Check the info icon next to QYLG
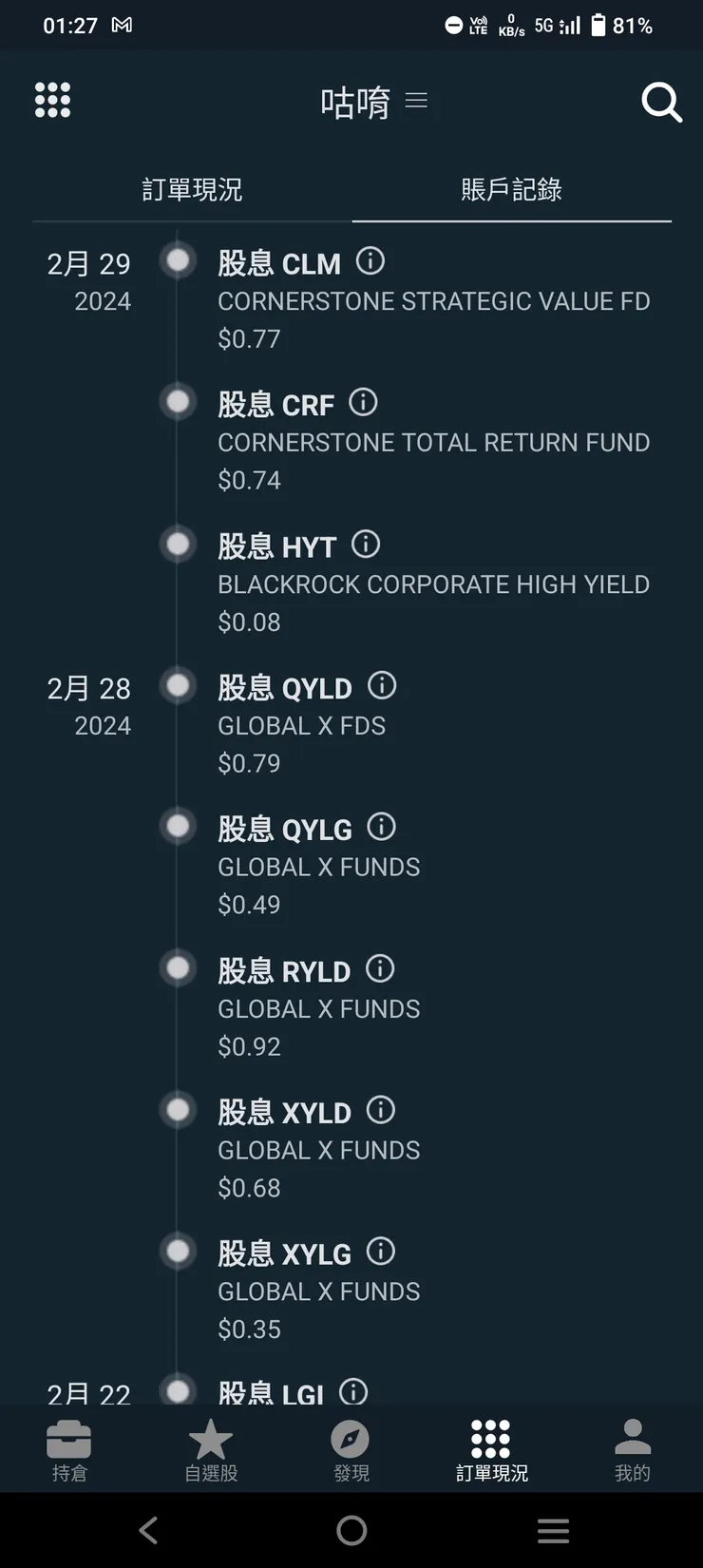Image resolution: width=703 pixels, height=1568 pixels. tap(381, 827)
